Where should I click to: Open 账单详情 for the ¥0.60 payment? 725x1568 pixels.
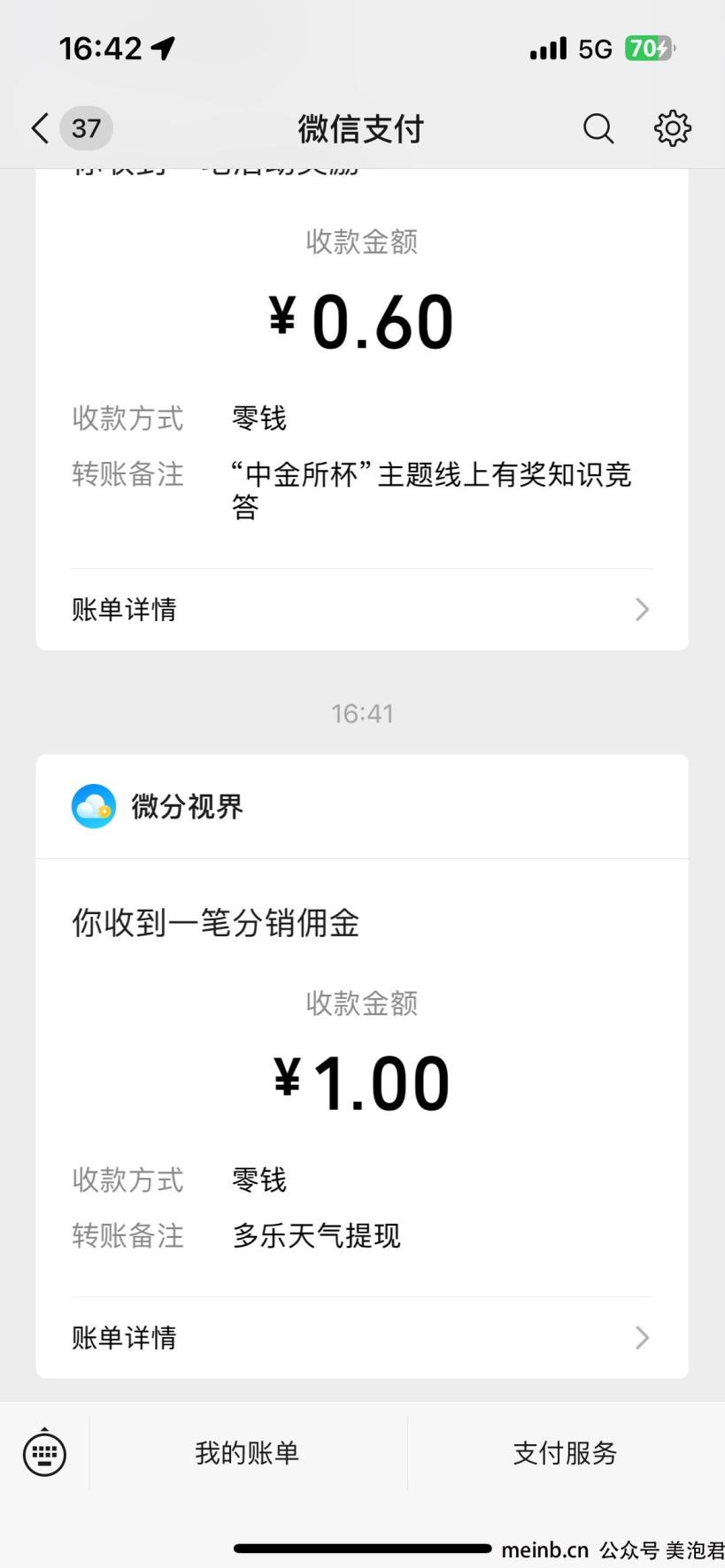[x=362, y=610]
